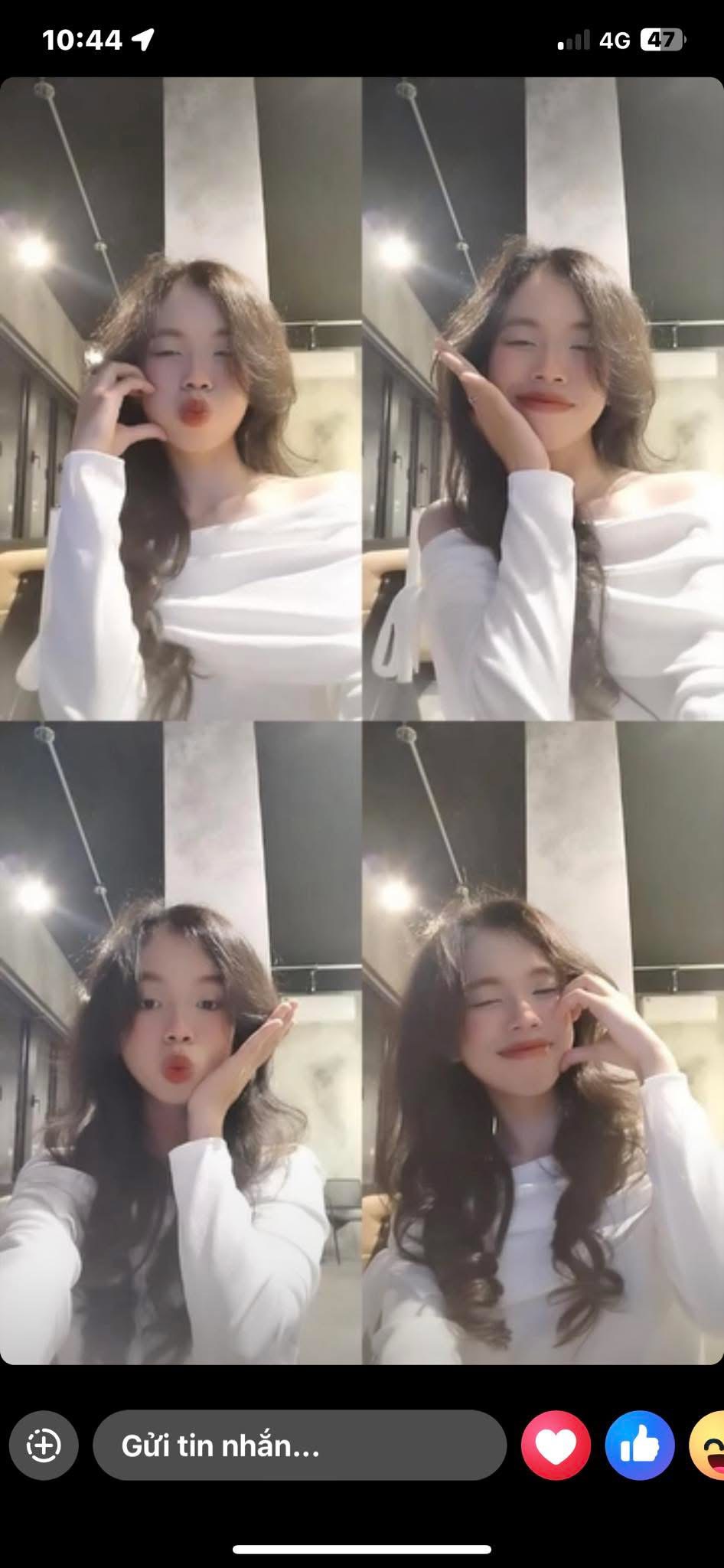
Task: React with the blue thumbs-up like
Action: pyautogui.click(x=639, y=1446)
